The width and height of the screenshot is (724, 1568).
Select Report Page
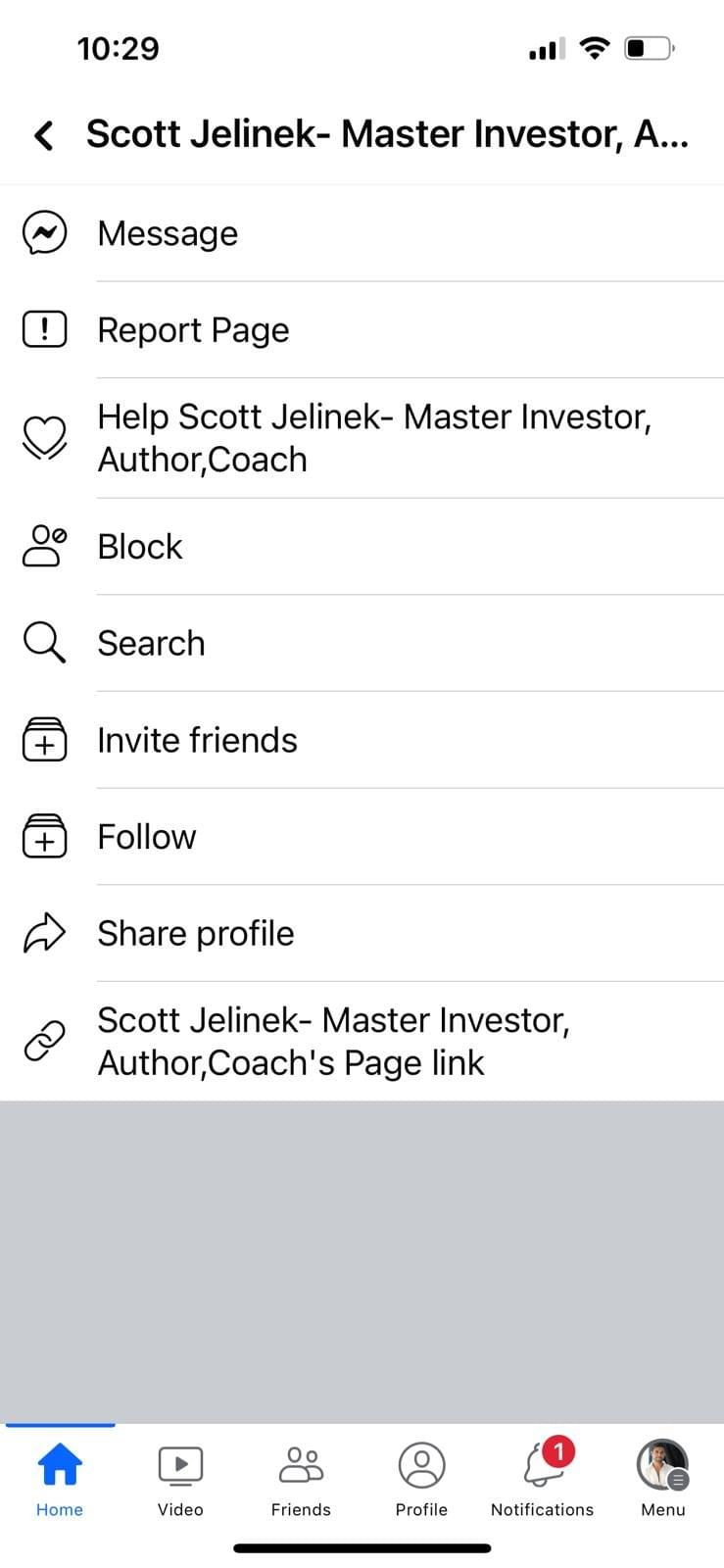click(x=362, y=330)
